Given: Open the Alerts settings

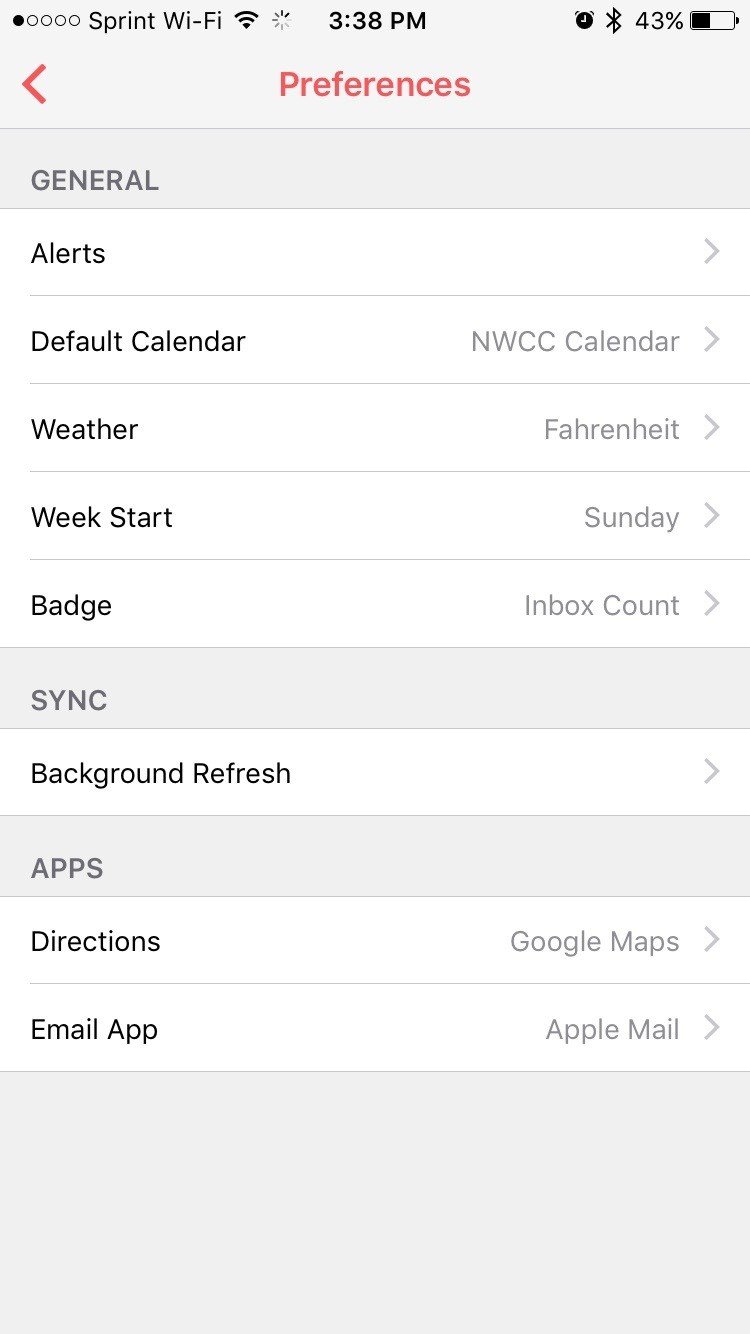Looking at the screenshot, I should point(375,253).
